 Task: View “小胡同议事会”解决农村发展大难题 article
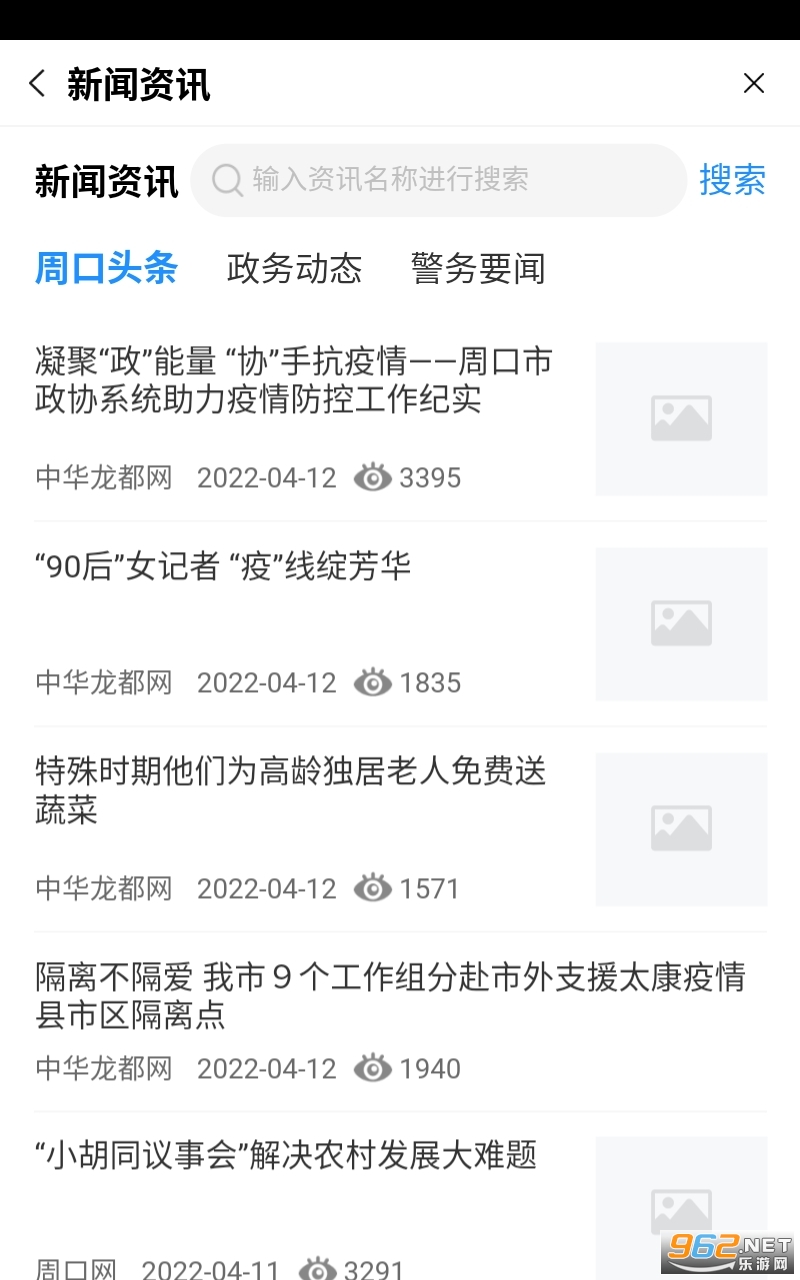click(x=400, y=1207)
